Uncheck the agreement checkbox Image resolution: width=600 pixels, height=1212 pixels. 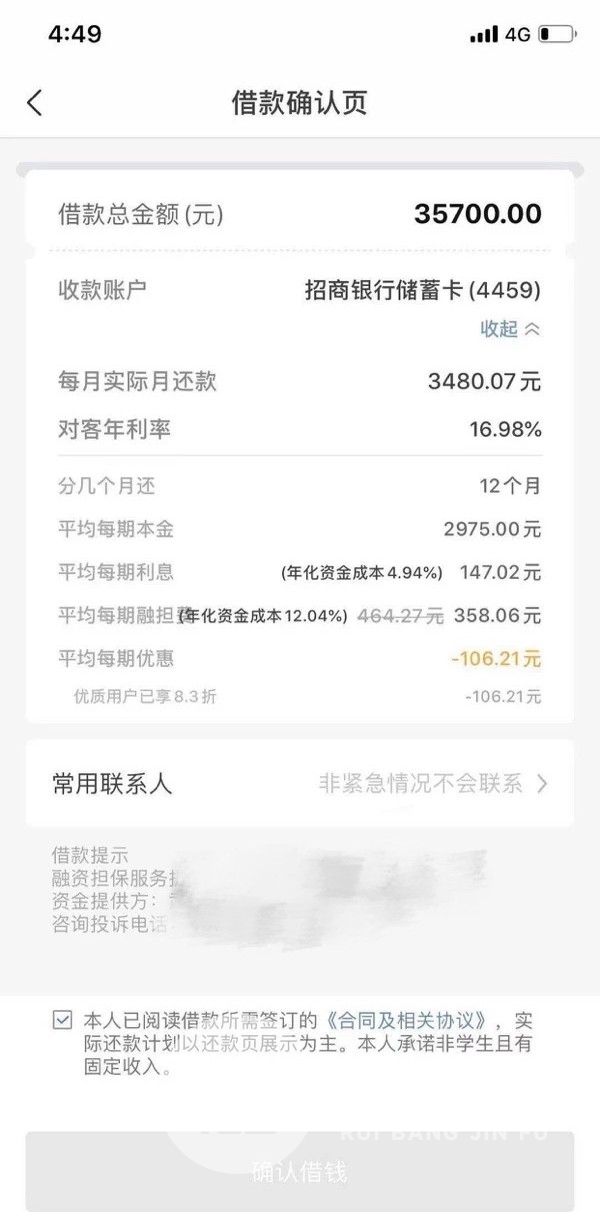click(62, 1020)
